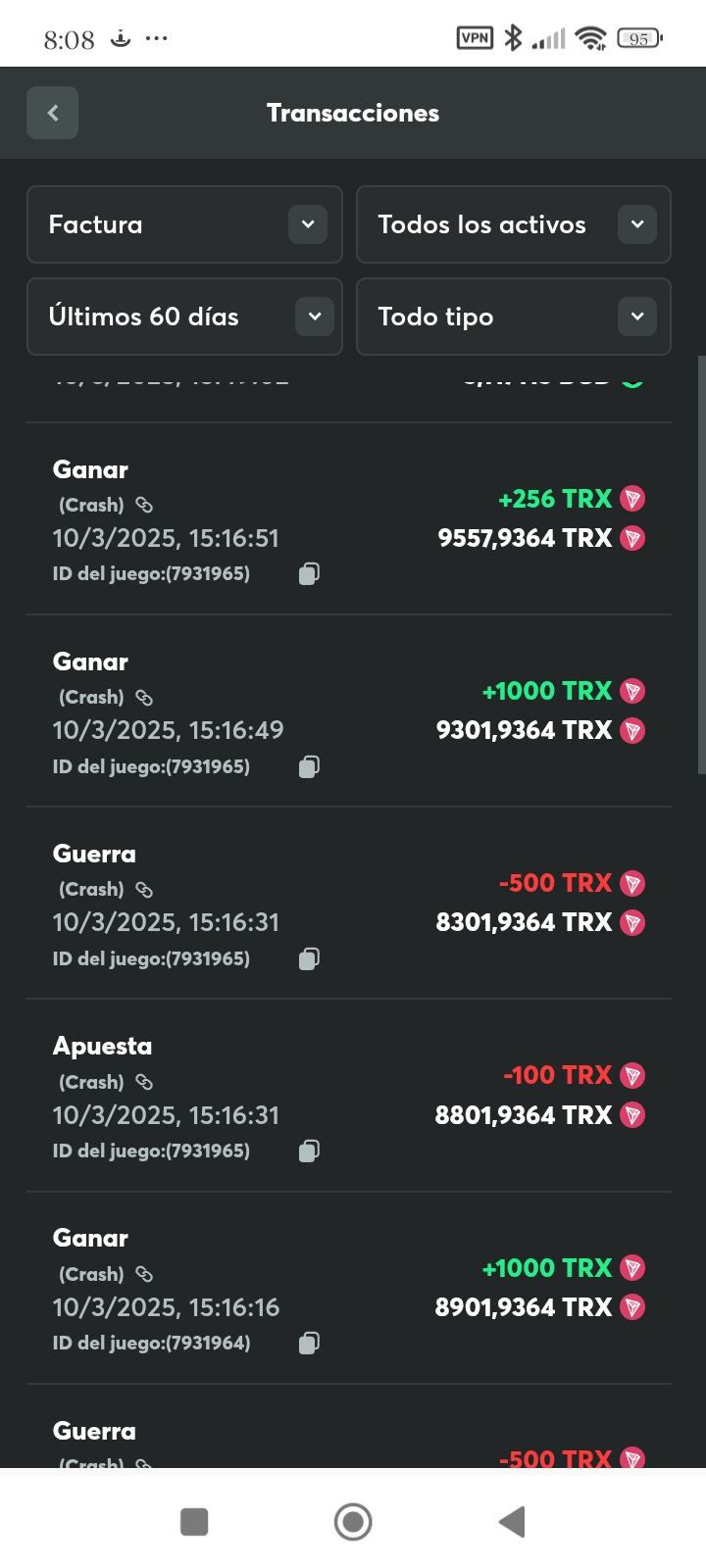Copy game ID of Guerra entry at 15:16:31
Viewport: 706px width, 1568px height.
pos(309,958)
